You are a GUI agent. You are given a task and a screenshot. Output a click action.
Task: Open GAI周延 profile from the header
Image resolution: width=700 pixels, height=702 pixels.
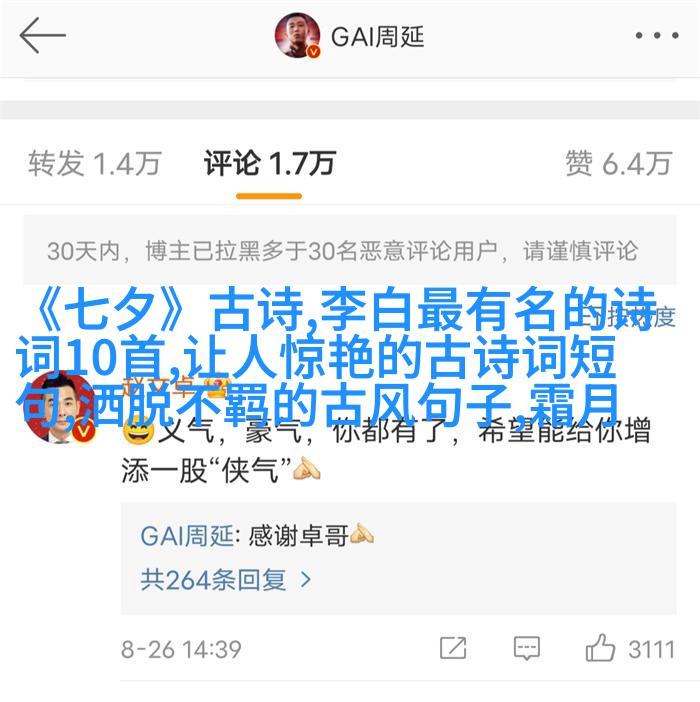pyautogui.click(x=351, y=37)
